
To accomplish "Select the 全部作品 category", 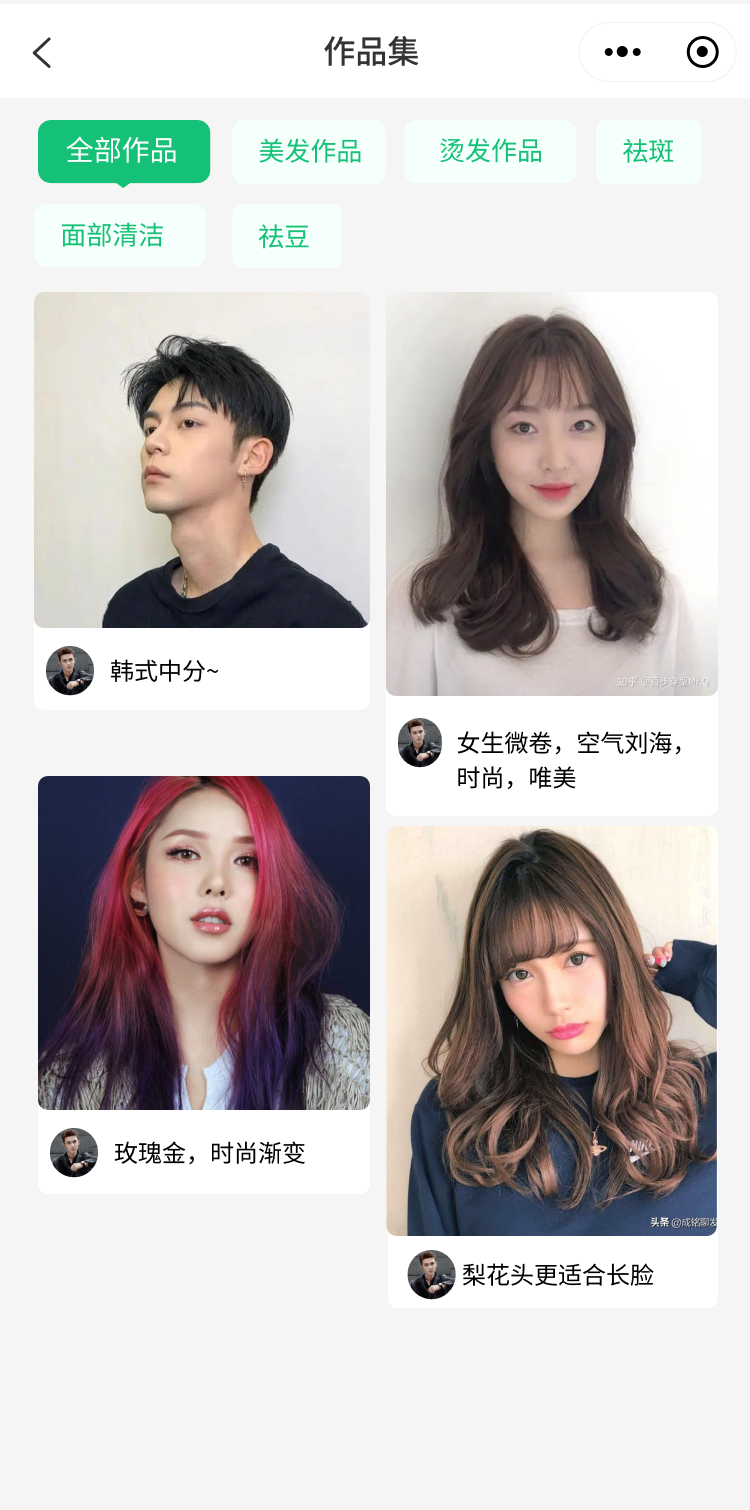I will [x=123, y=151].
